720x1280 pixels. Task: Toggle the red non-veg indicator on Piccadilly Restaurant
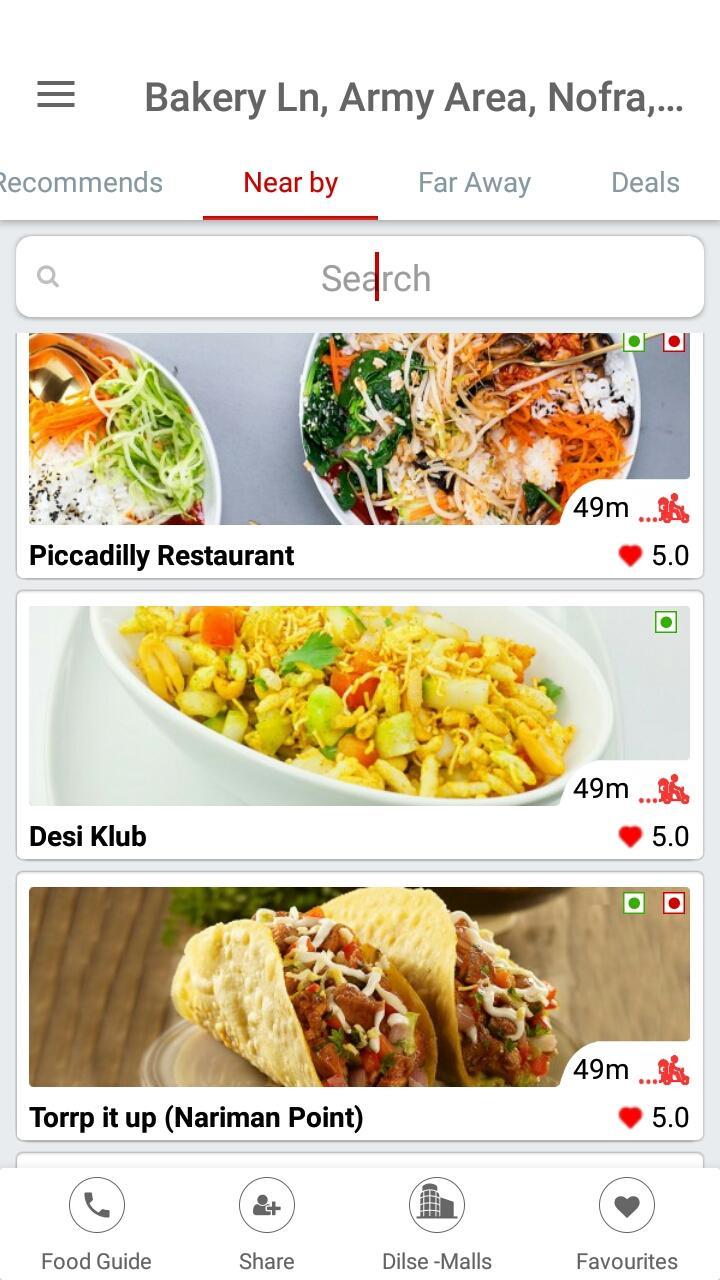click(674, 341)
